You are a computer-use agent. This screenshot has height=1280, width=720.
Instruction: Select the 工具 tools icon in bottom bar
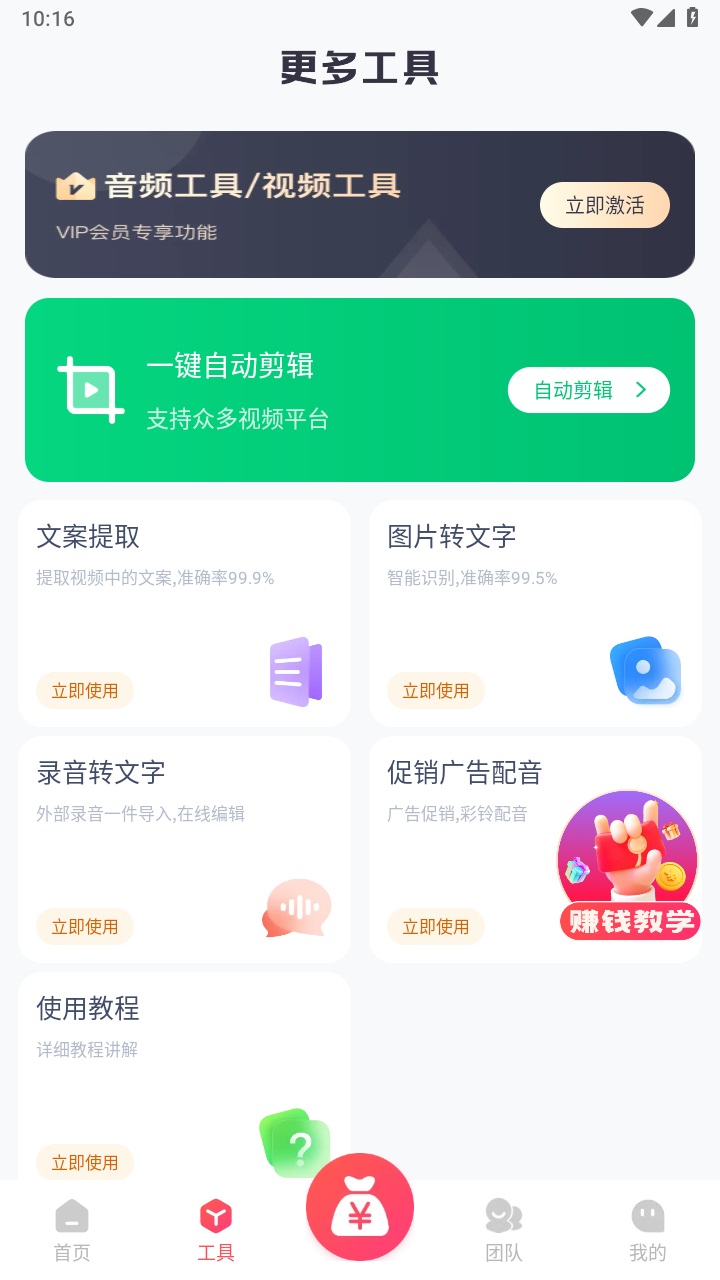216,1215
